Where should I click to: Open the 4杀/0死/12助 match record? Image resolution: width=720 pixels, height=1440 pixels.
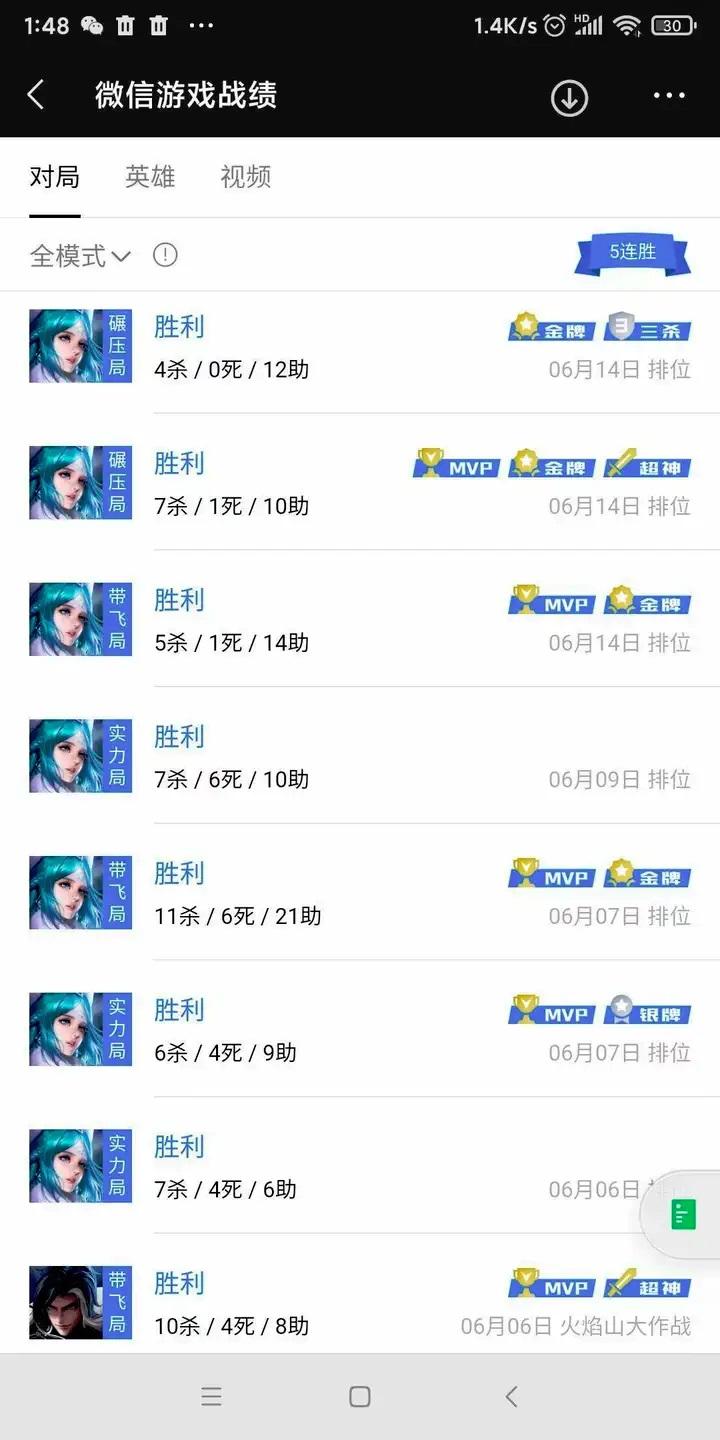click(x=360, y=348)
